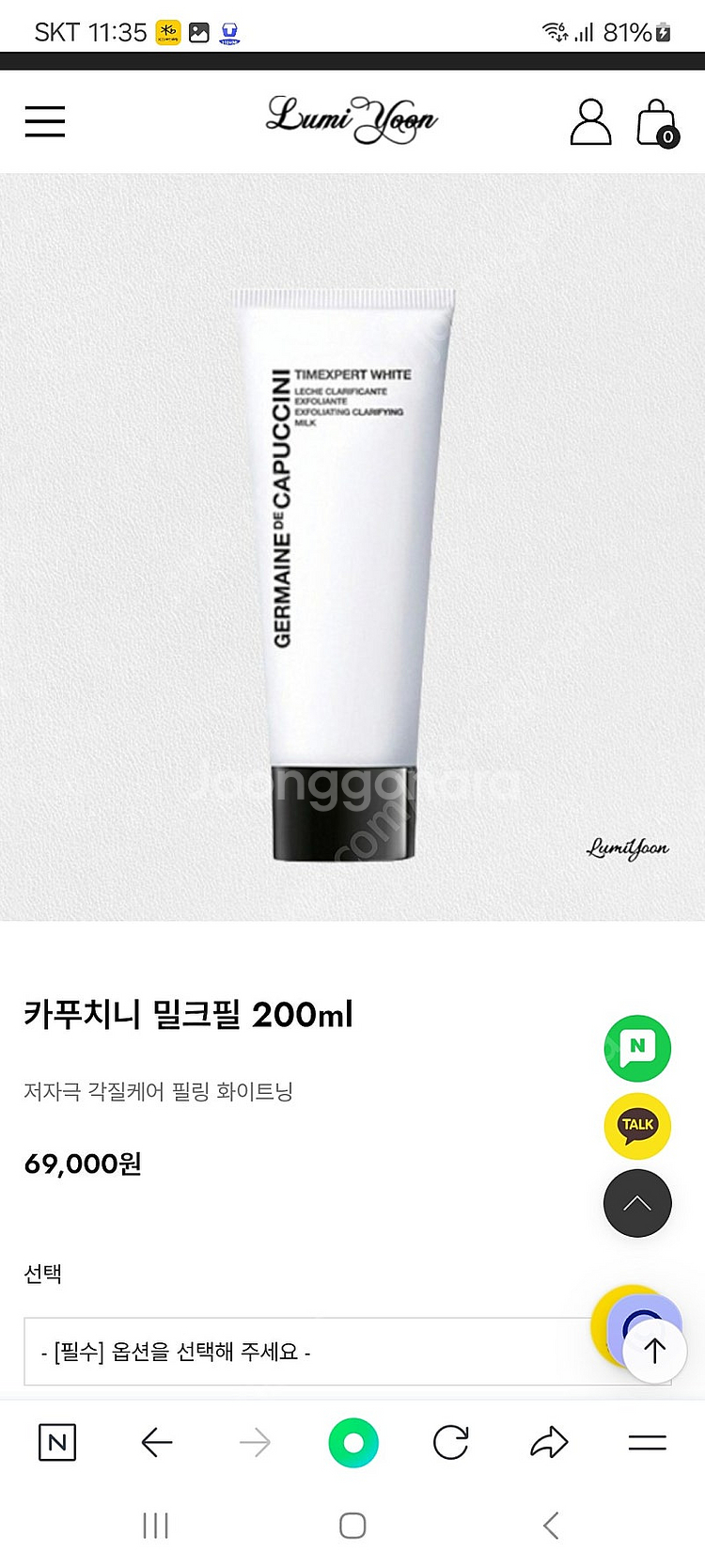
Task: Open the hamburger menu
Action: (x=44, y=121)
